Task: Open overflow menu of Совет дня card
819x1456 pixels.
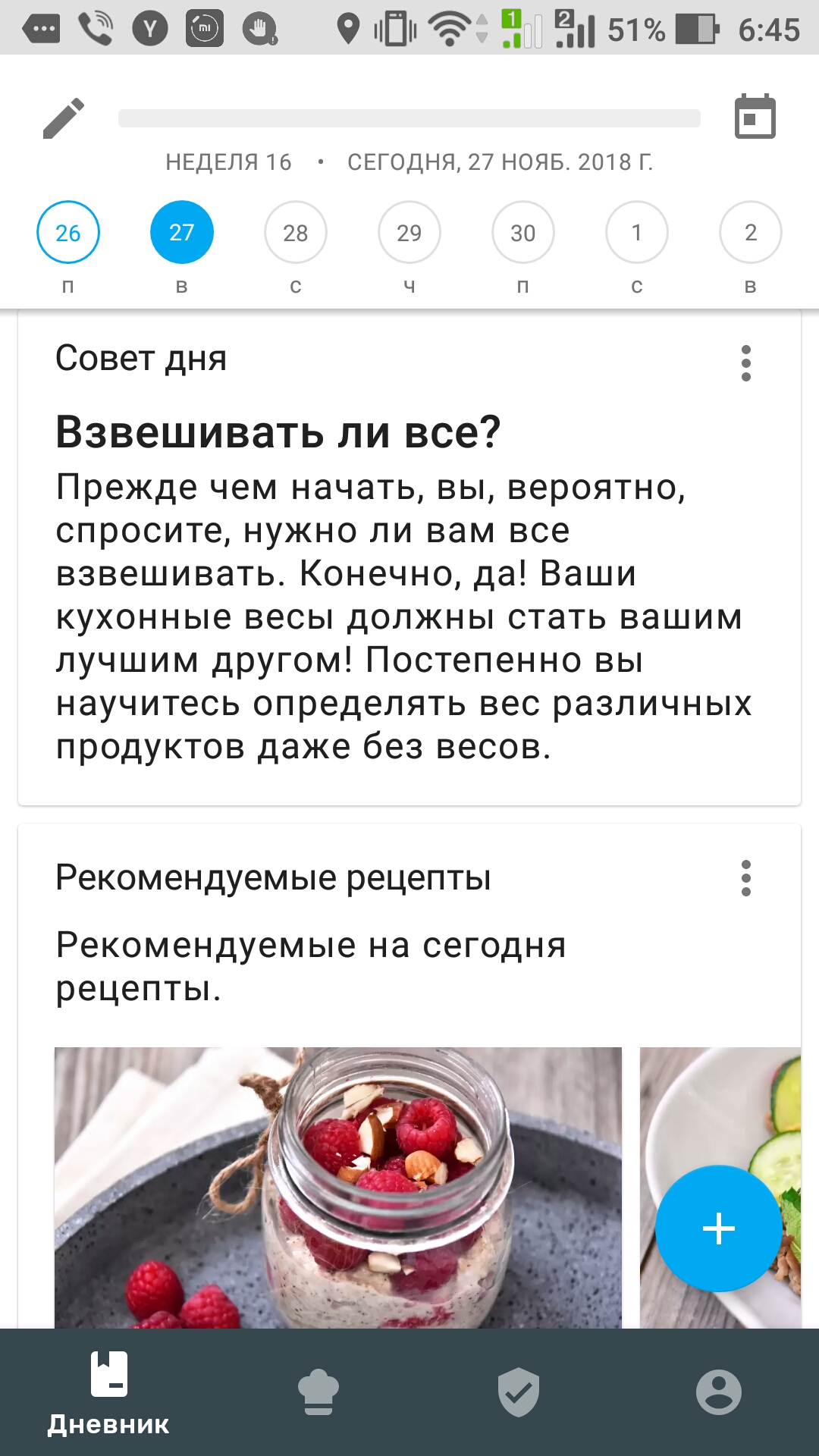Action: click(x=746, y=363)
